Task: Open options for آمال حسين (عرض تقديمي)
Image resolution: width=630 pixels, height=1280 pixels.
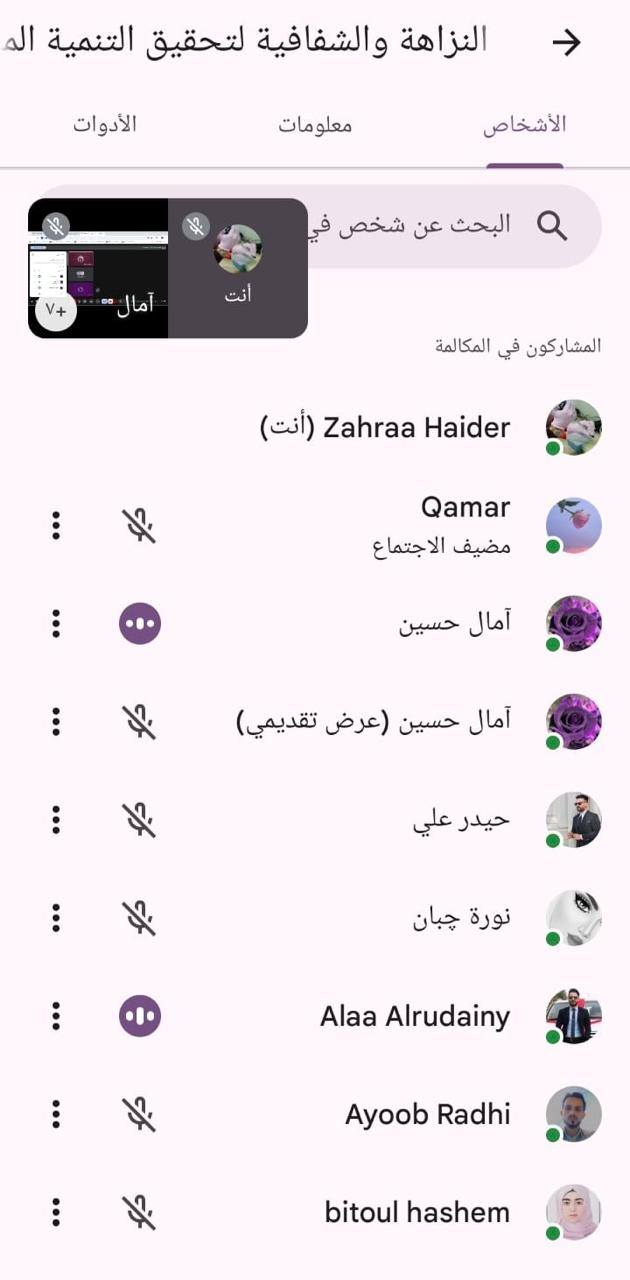Action: (56, 722)
